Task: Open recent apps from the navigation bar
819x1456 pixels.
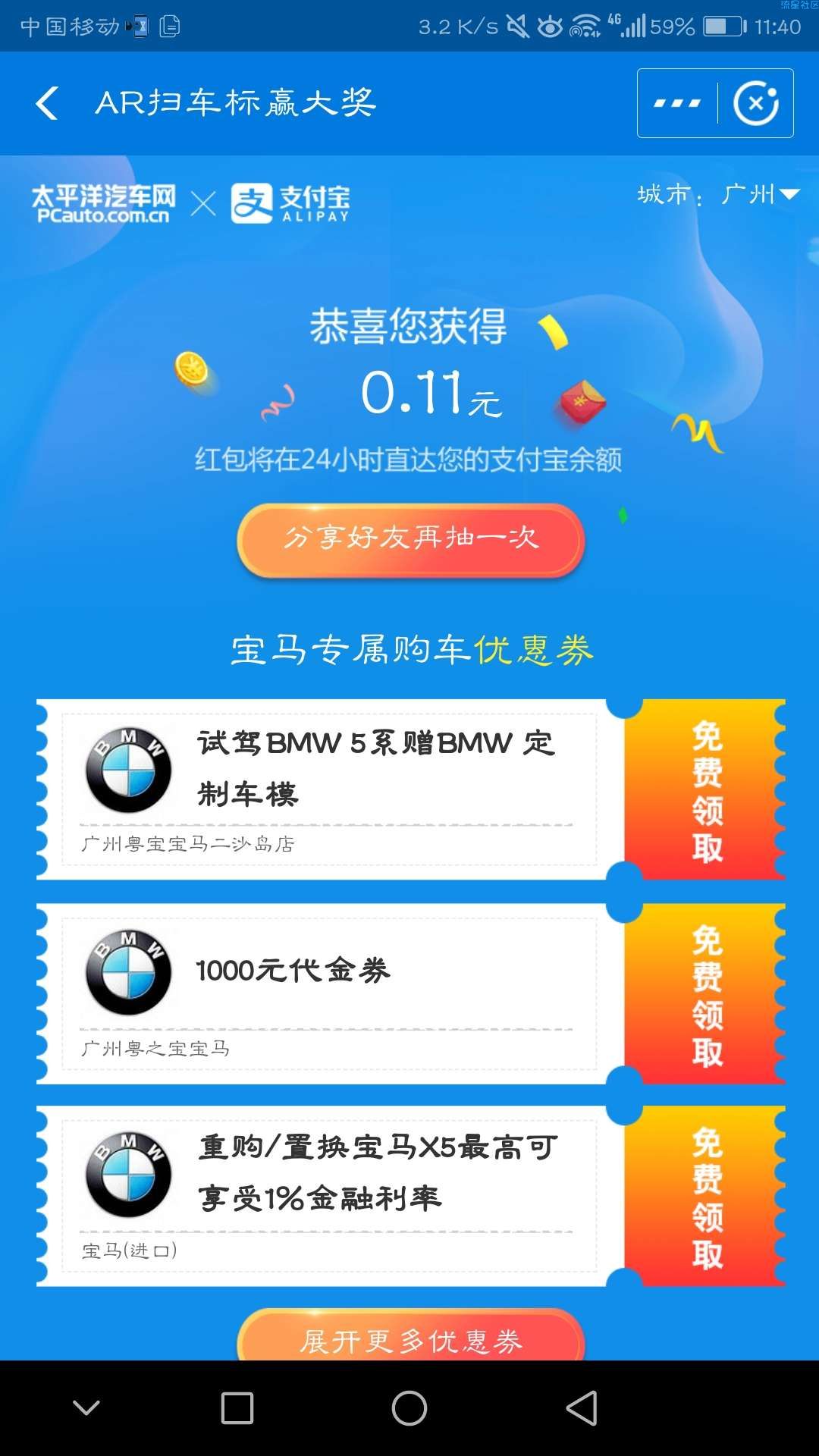Action: tap(237, 1408)
